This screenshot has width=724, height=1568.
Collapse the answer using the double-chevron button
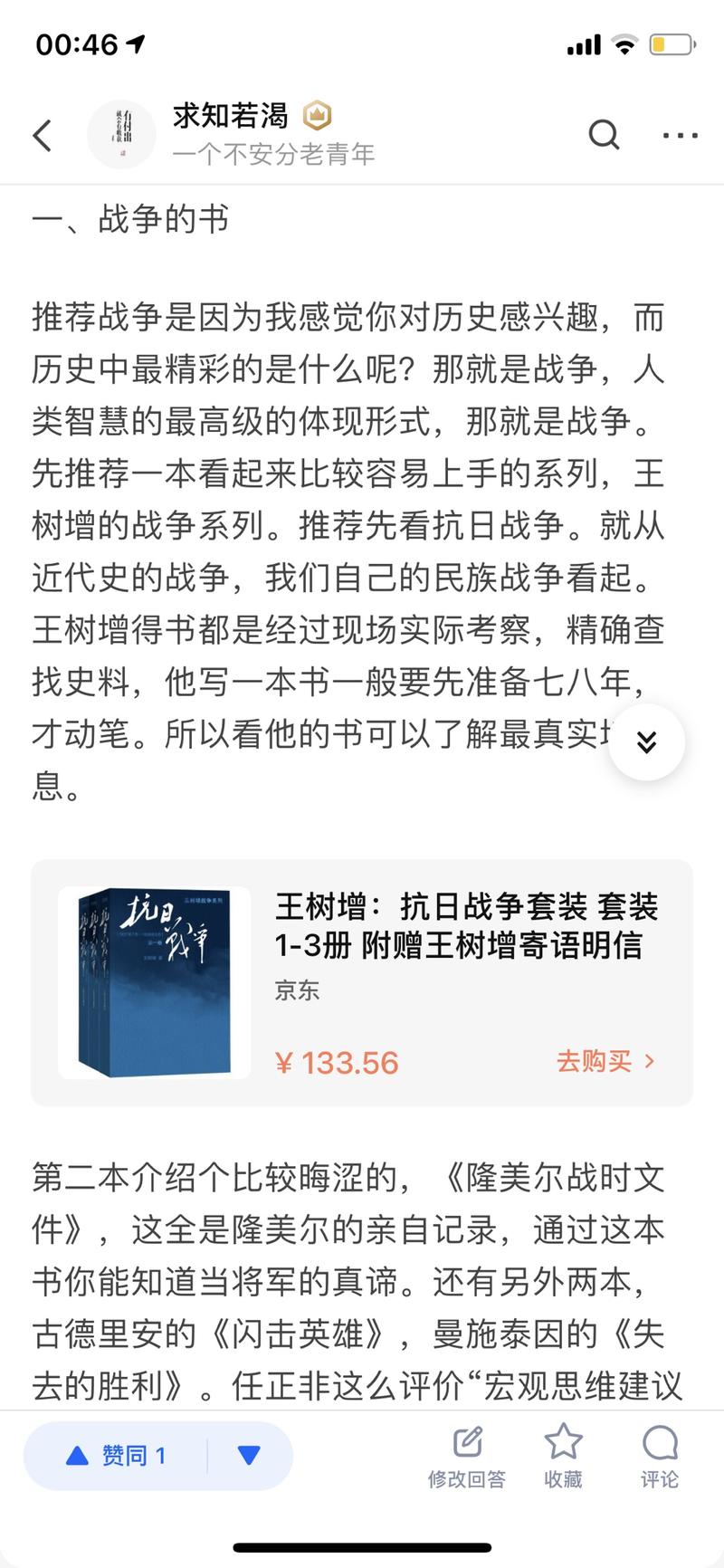(646, 741)
